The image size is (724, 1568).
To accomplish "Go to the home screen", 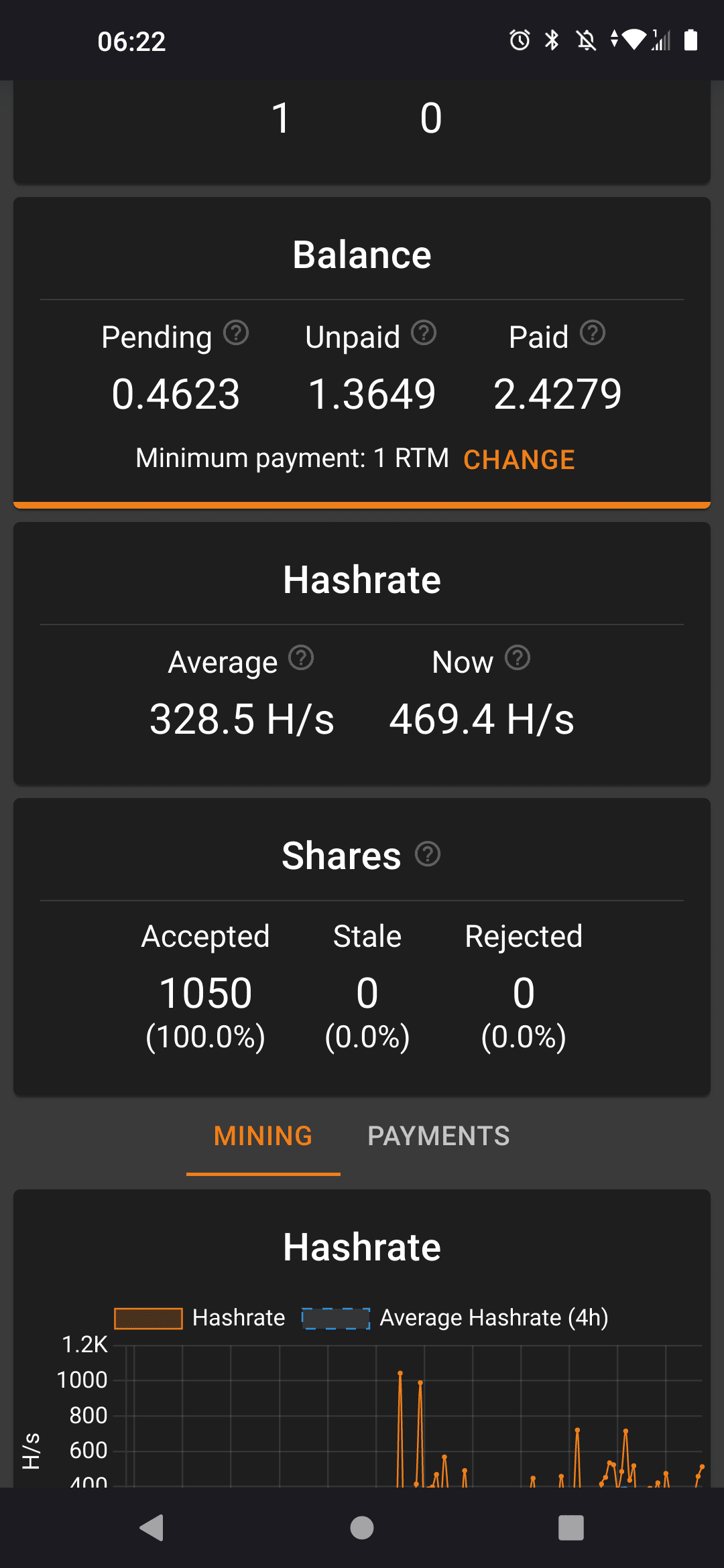I will [x=362, y=1528].
